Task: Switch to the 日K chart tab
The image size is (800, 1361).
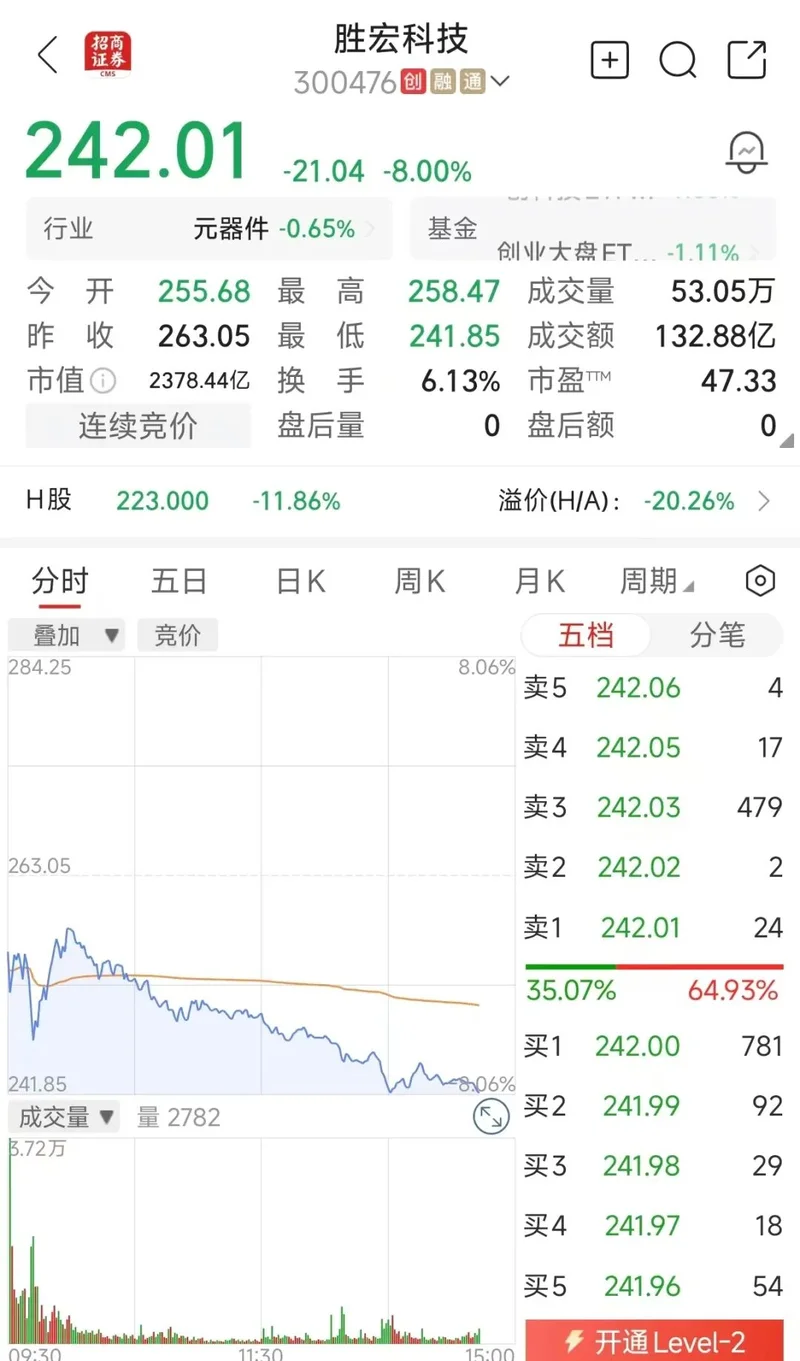Action: 300,581
